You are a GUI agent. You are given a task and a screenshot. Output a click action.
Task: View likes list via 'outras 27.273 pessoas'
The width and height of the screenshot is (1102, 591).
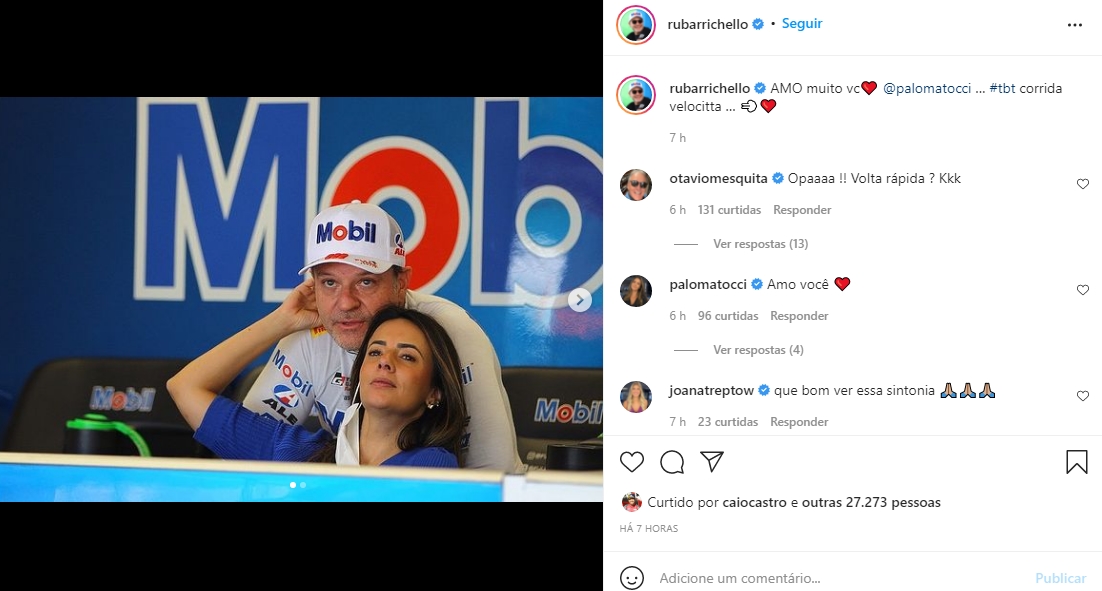878,502
